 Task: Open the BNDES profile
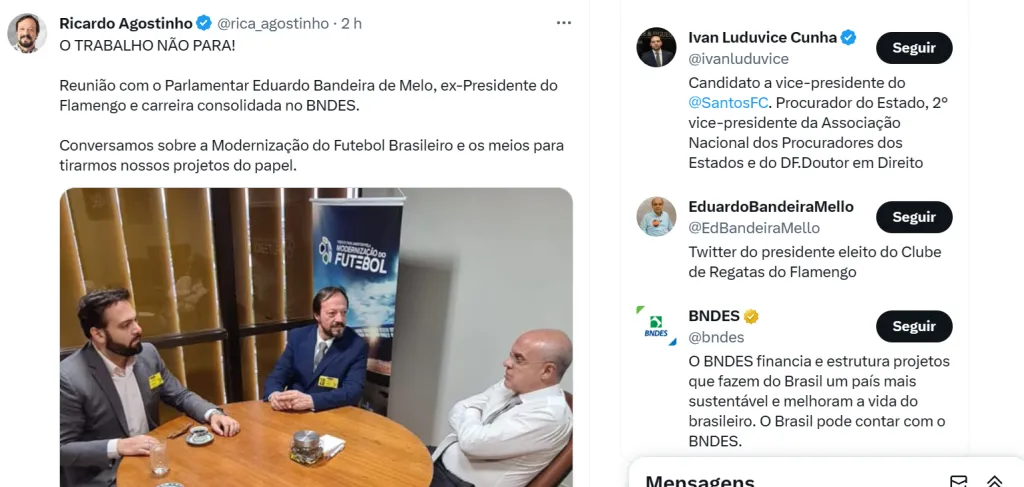(714, 316)
